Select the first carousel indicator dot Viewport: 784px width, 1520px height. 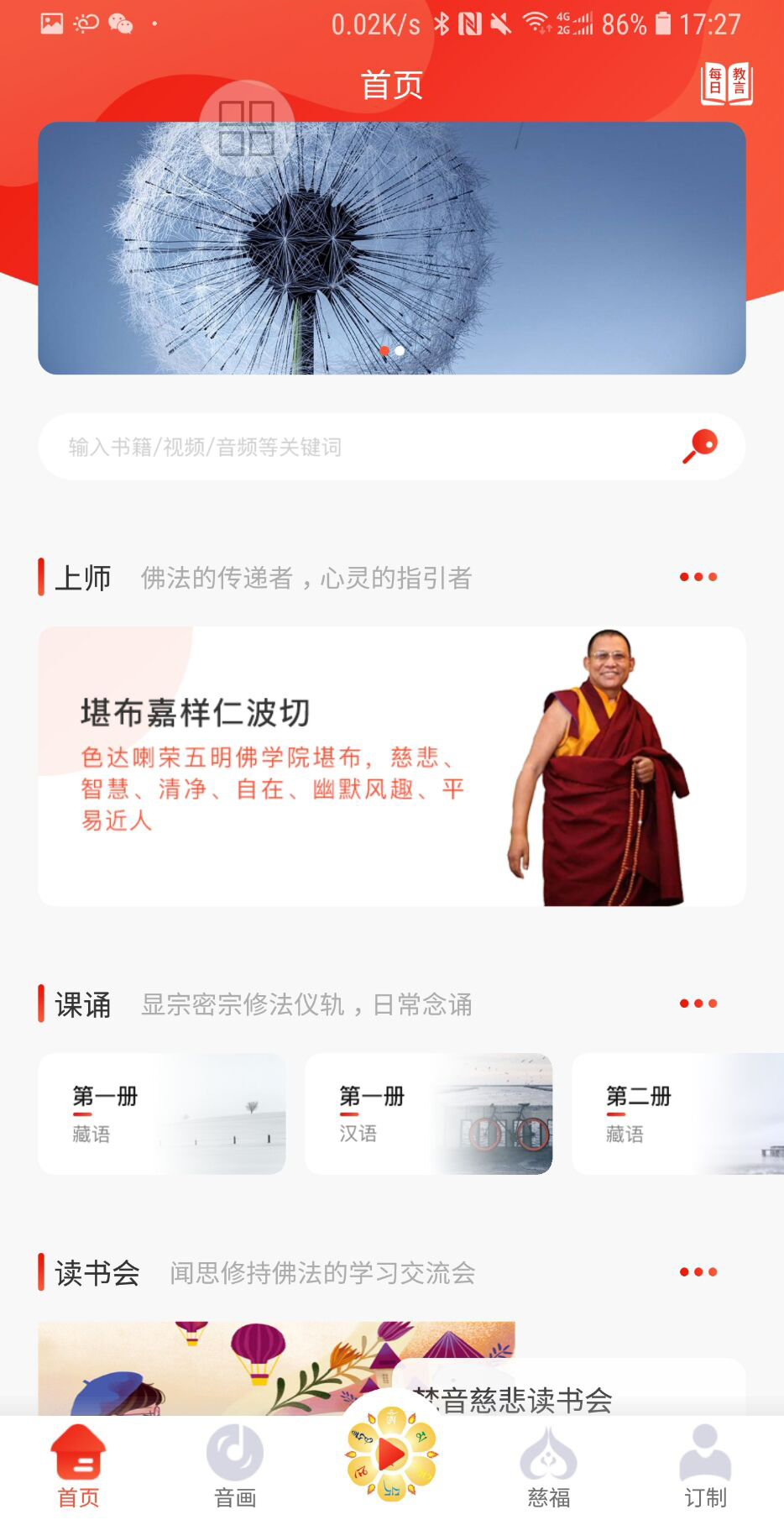(386, 352)
